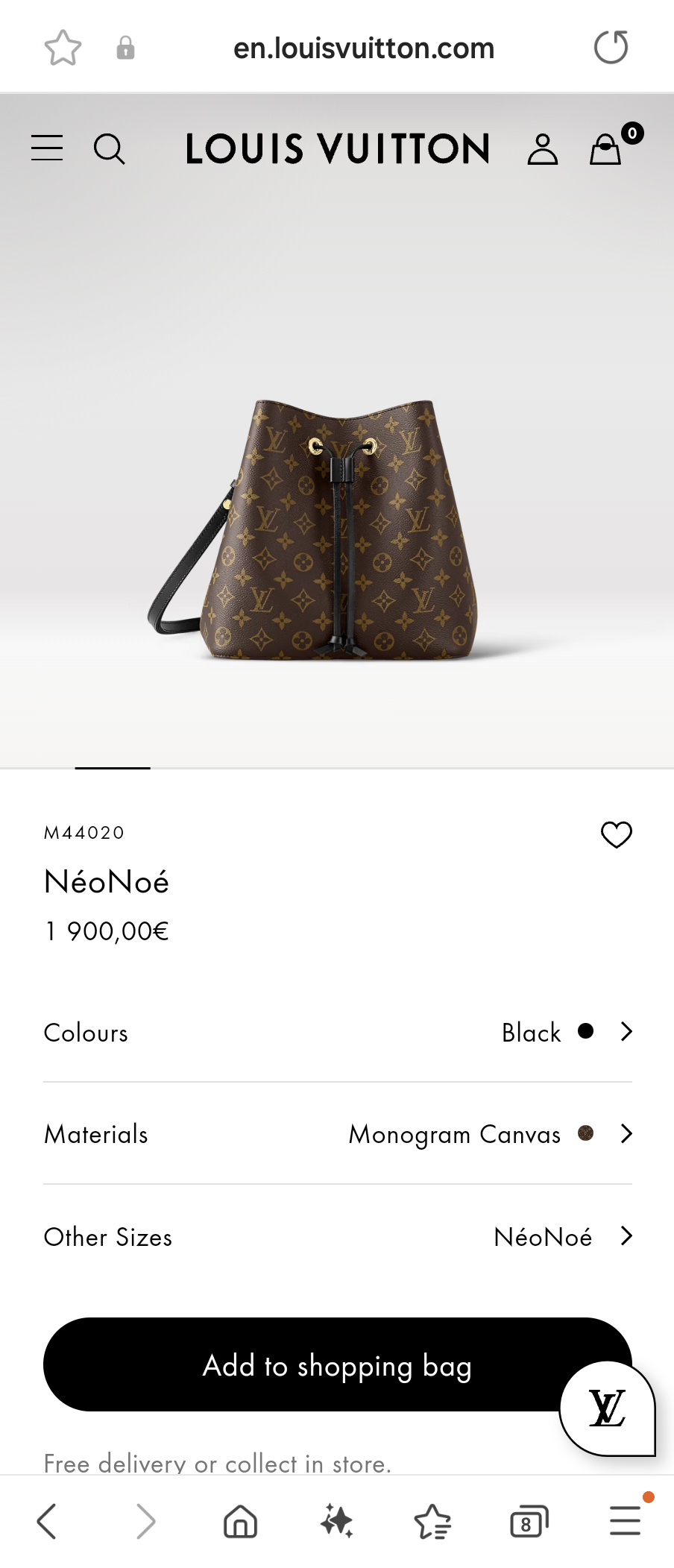The width and height of the screenshot is (674, 1568).
Task: Expand the Materials Monogram Canvas option
Action: point(625,1134)
